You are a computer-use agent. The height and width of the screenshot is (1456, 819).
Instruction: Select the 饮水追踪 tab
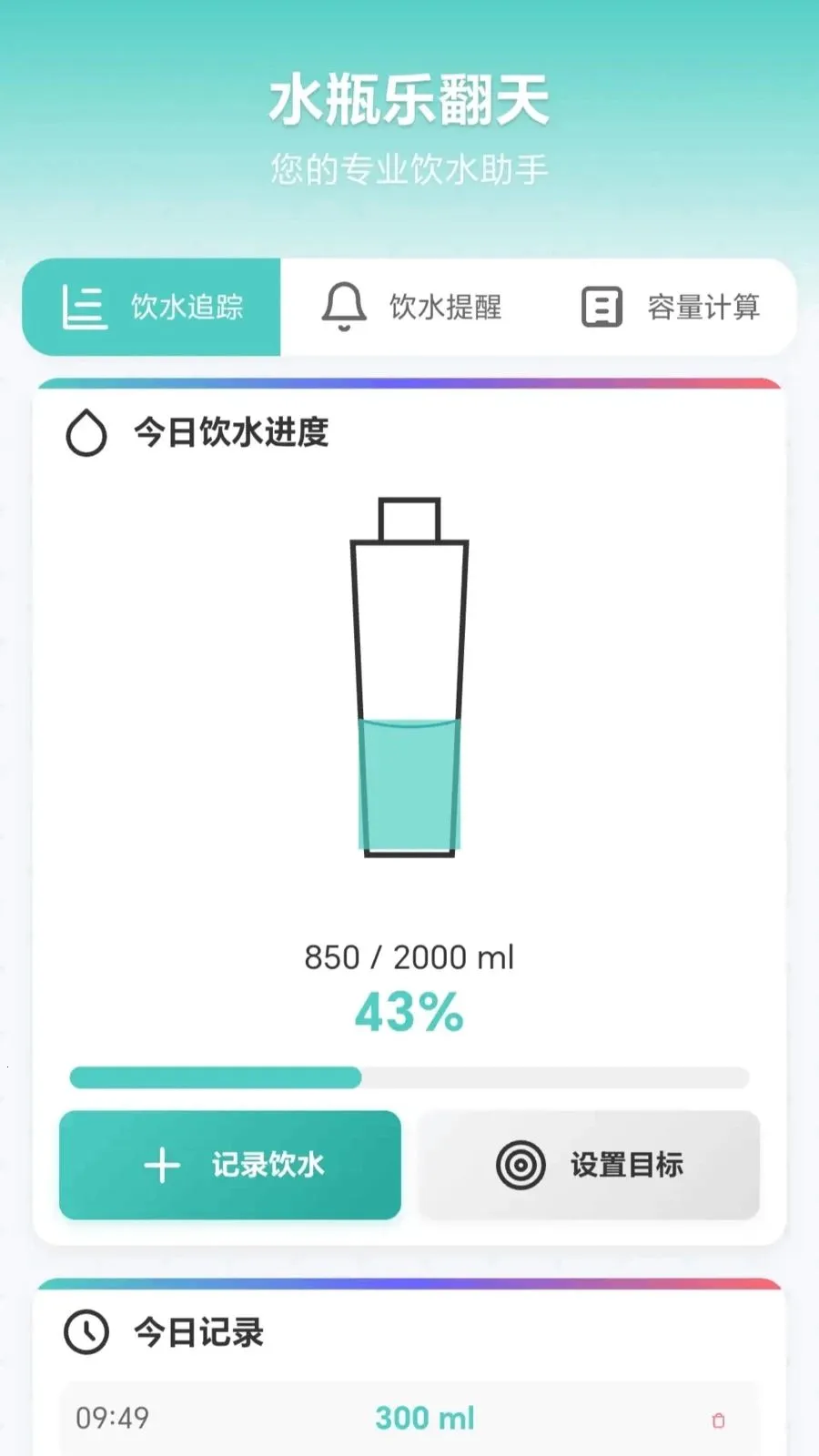(x=153, y=307)
